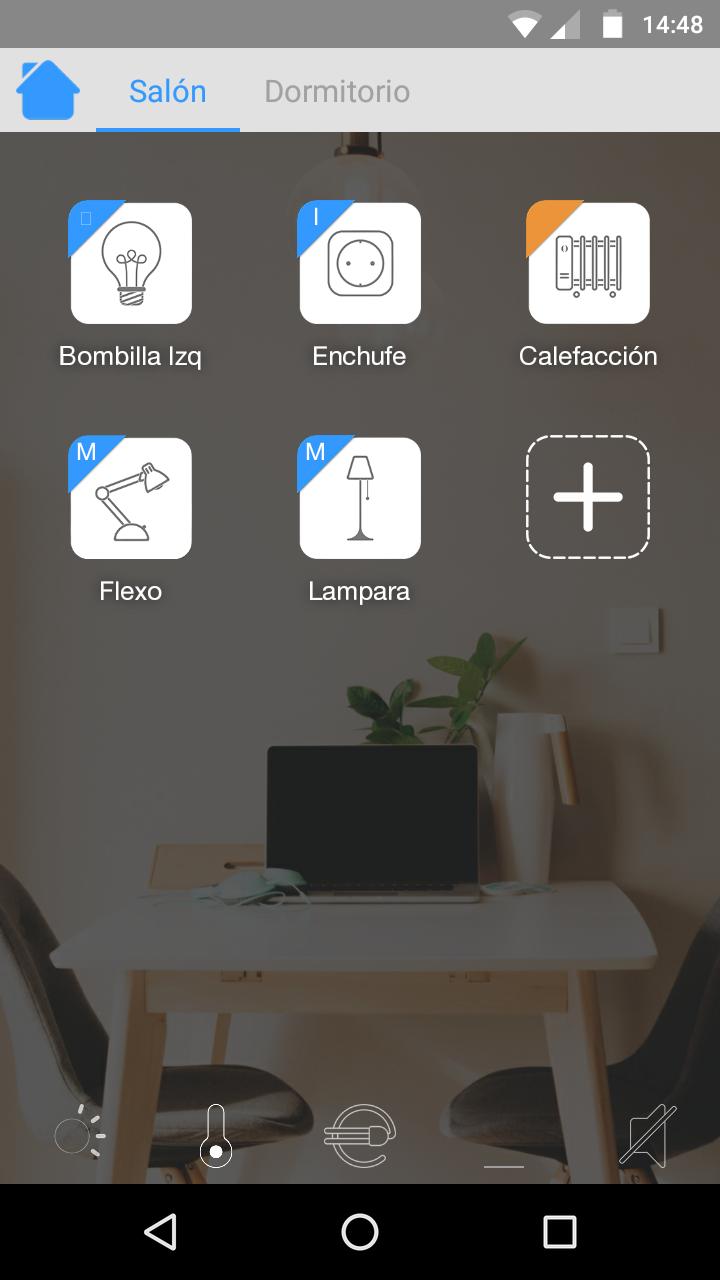Tap the brightness light icon
The image size is (720, 1280).
pyautogui.click(x=78, y=1136)
